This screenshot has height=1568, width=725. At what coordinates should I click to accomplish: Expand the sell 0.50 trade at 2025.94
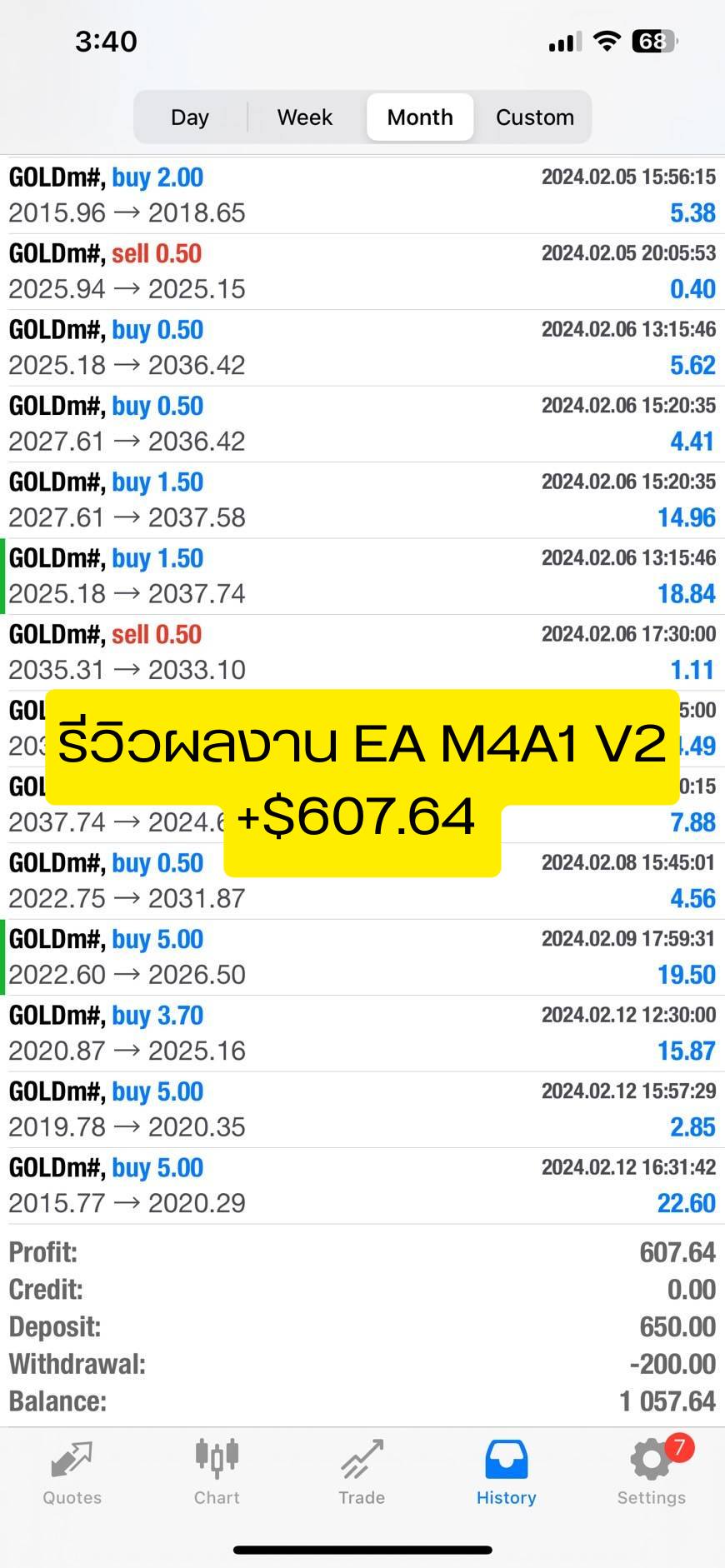[x=362, y=272]
